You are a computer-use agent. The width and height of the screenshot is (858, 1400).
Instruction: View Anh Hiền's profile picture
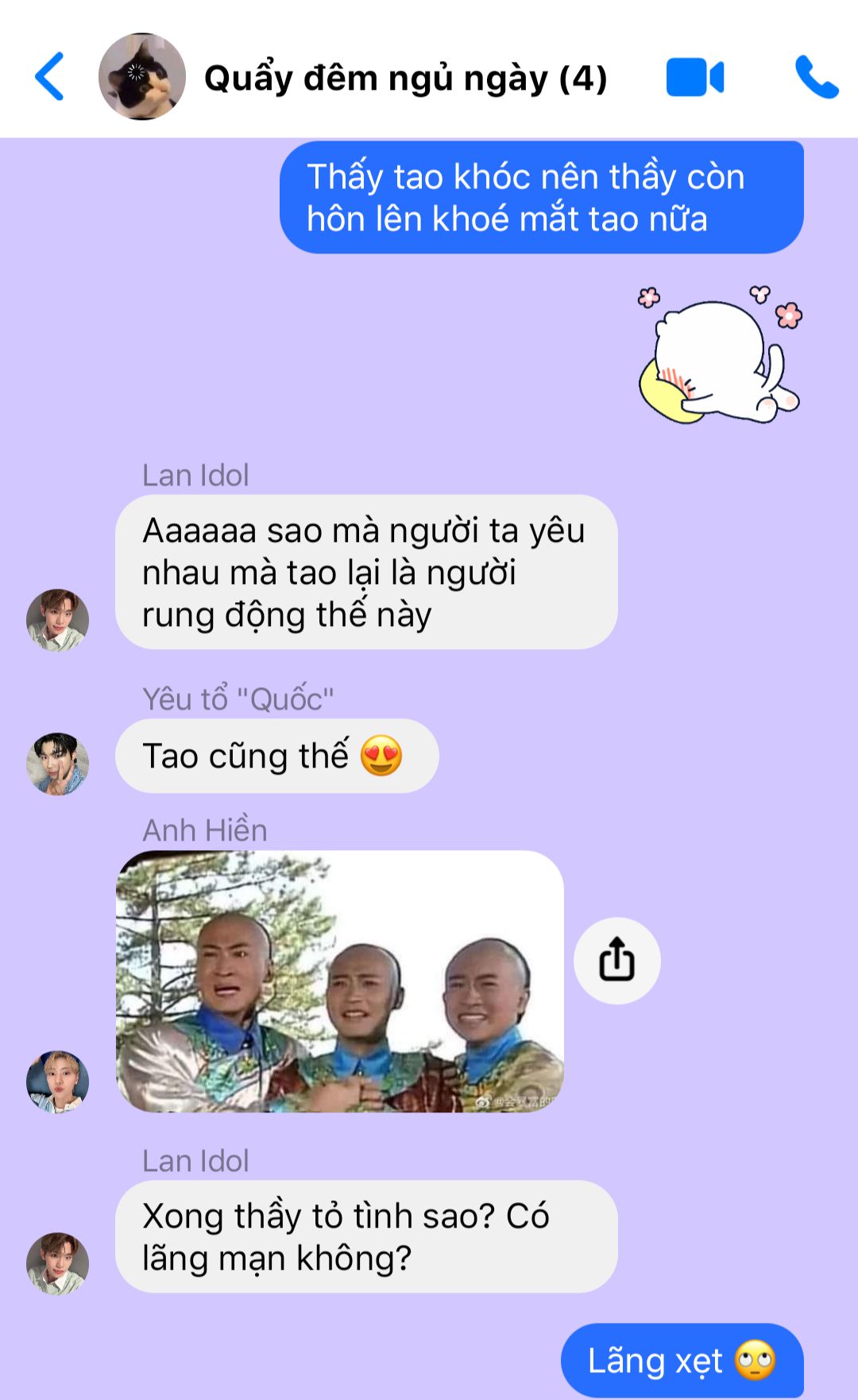57,1081
